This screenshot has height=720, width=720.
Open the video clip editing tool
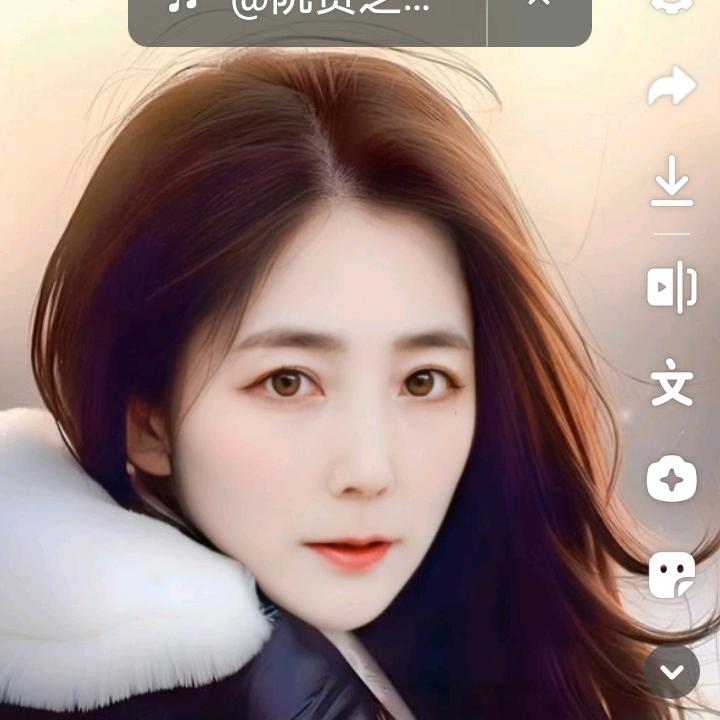coord(672,287)
